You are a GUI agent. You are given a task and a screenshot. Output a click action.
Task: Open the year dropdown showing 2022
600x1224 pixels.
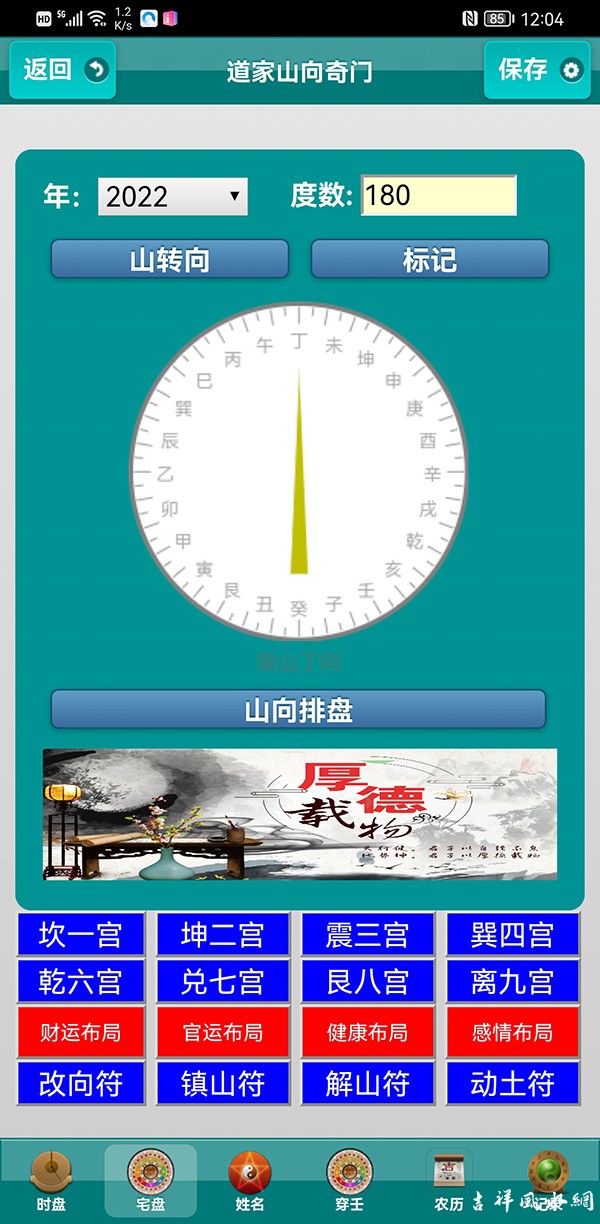point(172,196)
